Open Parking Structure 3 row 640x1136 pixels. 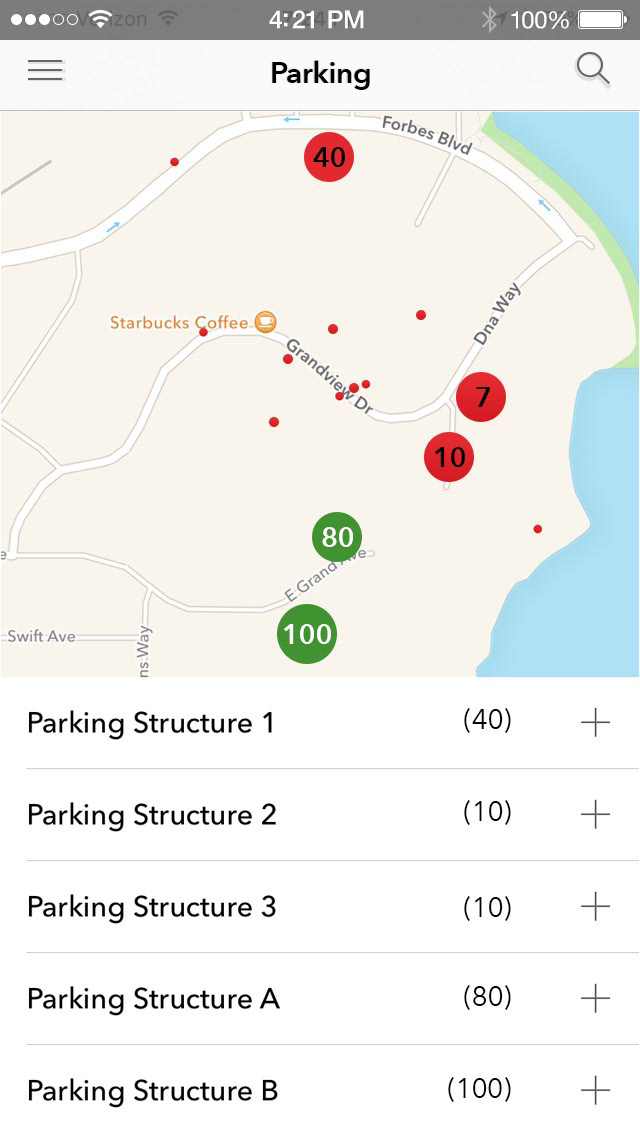click(x=320, y=907)
